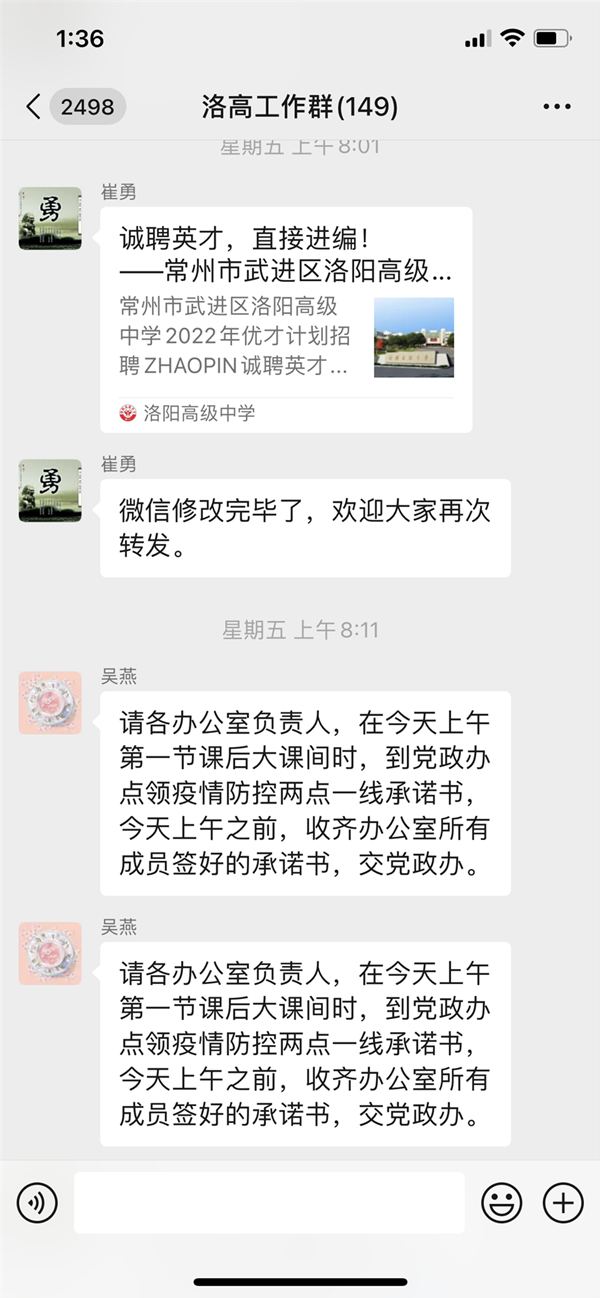Tap 吴燕's avatar on the last message

point(50,953)
